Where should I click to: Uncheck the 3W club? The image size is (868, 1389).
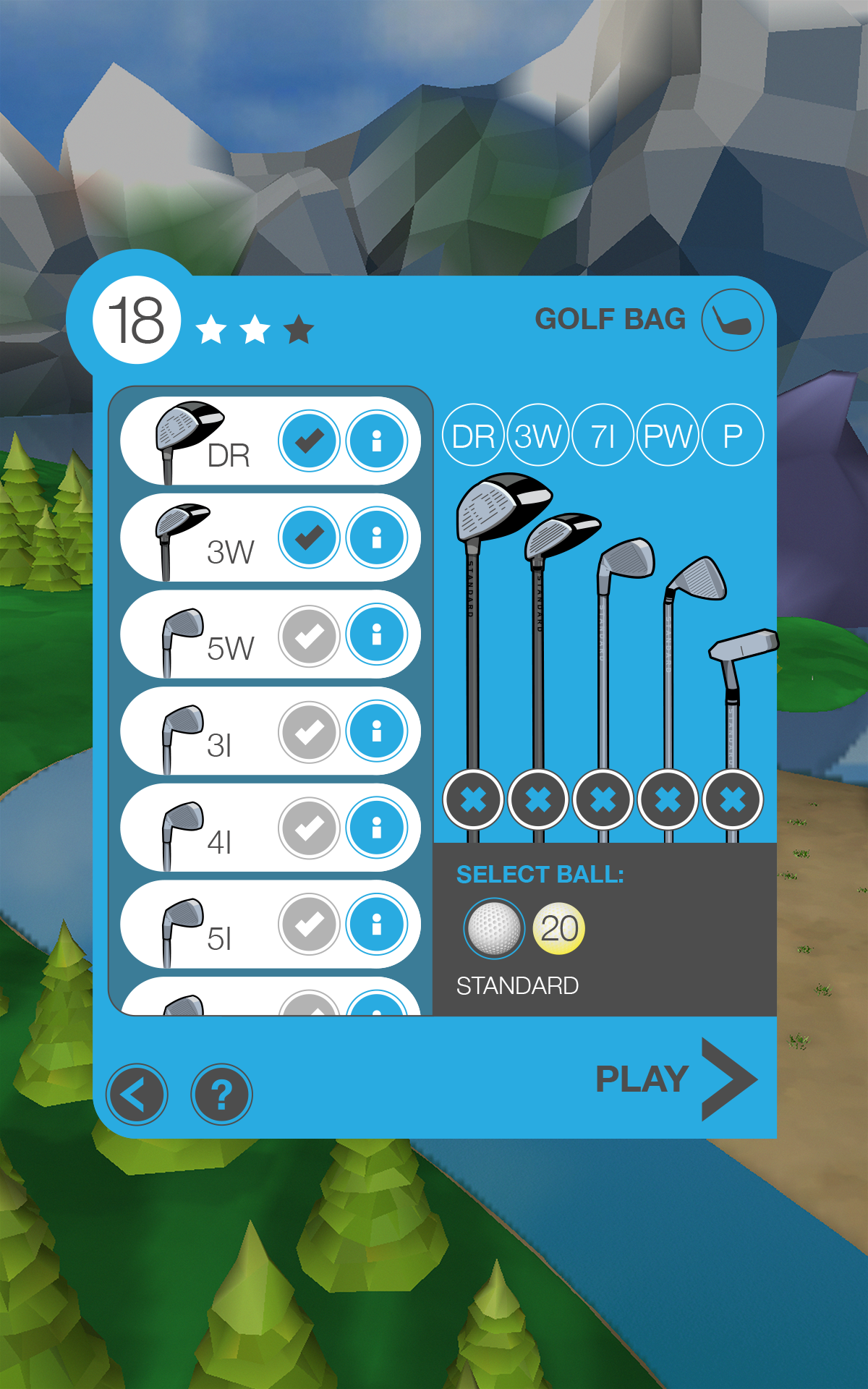tap(309, 538)
